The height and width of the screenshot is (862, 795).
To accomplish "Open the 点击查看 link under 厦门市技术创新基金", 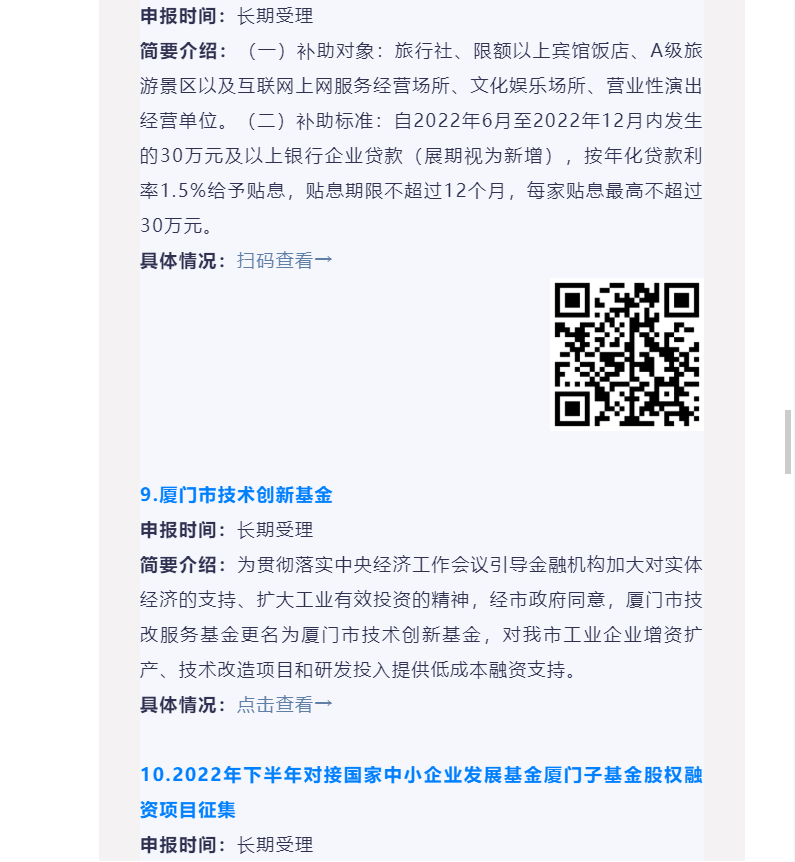I will coord(284,705).
